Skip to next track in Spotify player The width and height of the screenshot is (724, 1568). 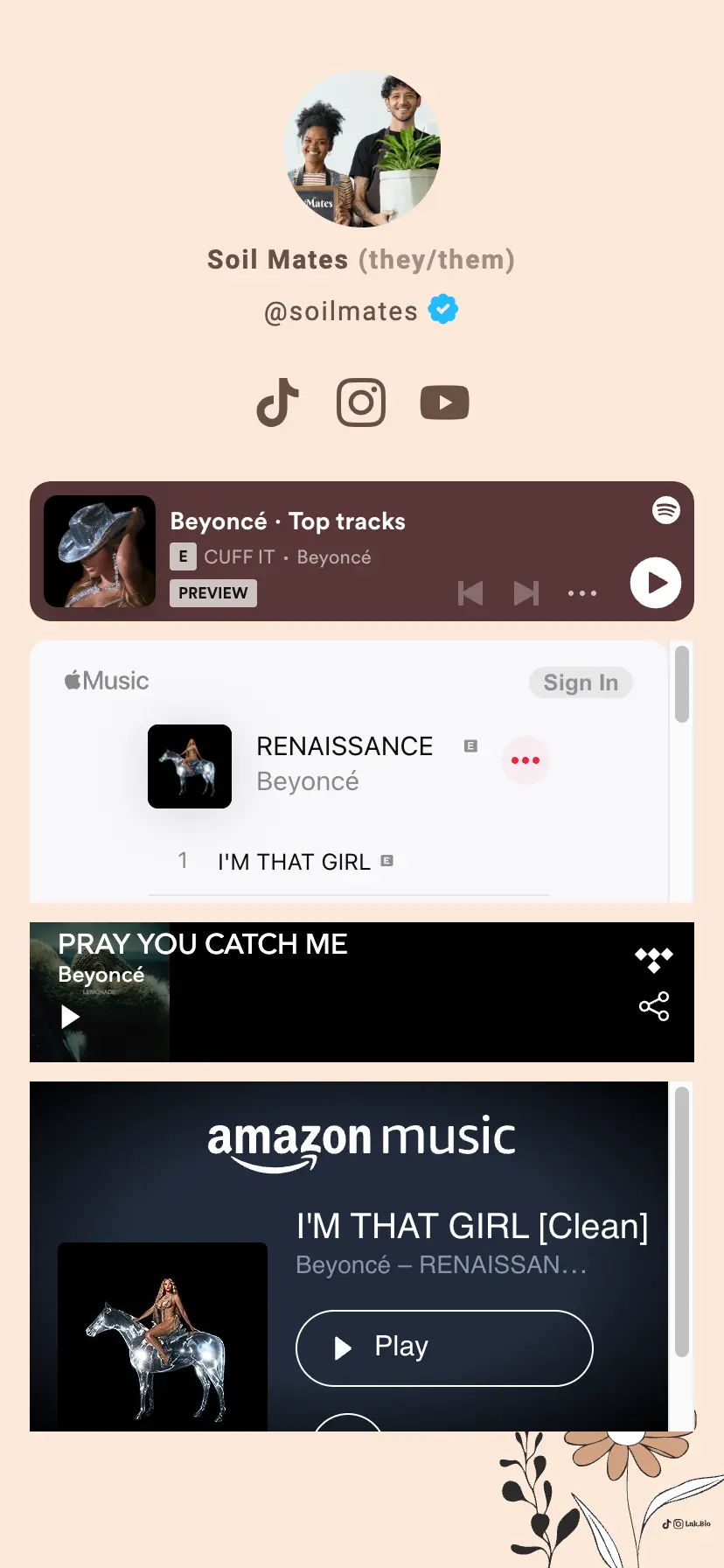[x=526, y=593]
